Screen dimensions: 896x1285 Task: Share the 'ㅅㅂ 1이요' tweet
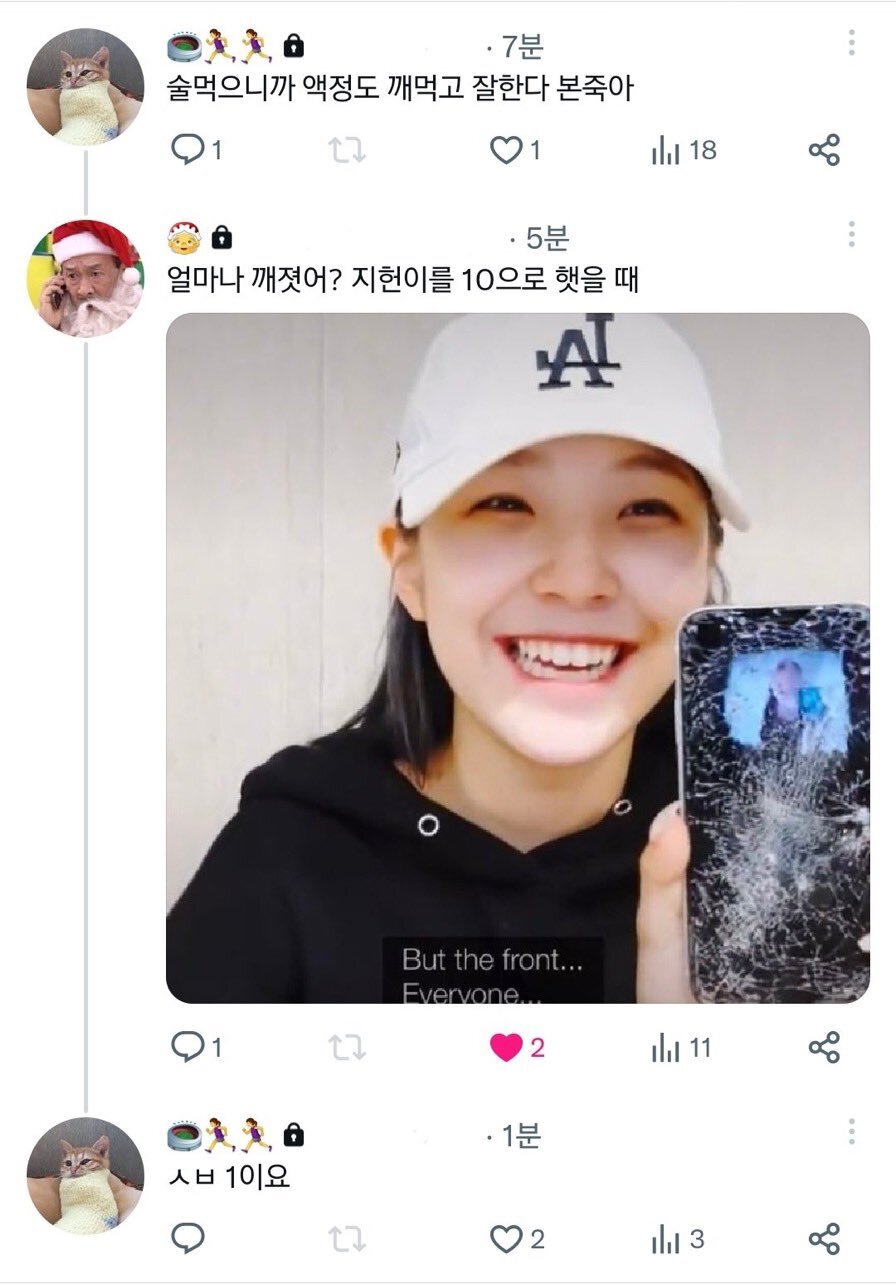click(x=824, y=1239)
